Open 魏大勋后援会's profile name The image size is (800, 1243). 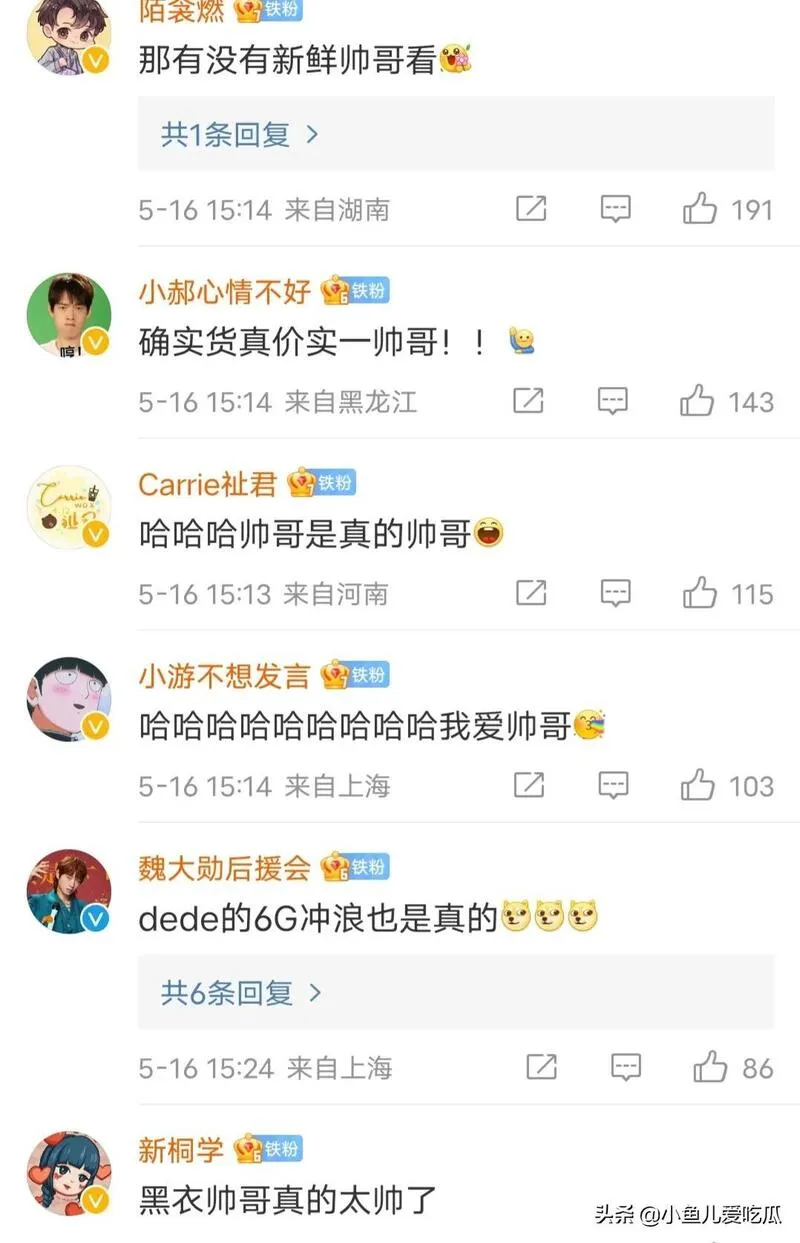click(224, 867)
